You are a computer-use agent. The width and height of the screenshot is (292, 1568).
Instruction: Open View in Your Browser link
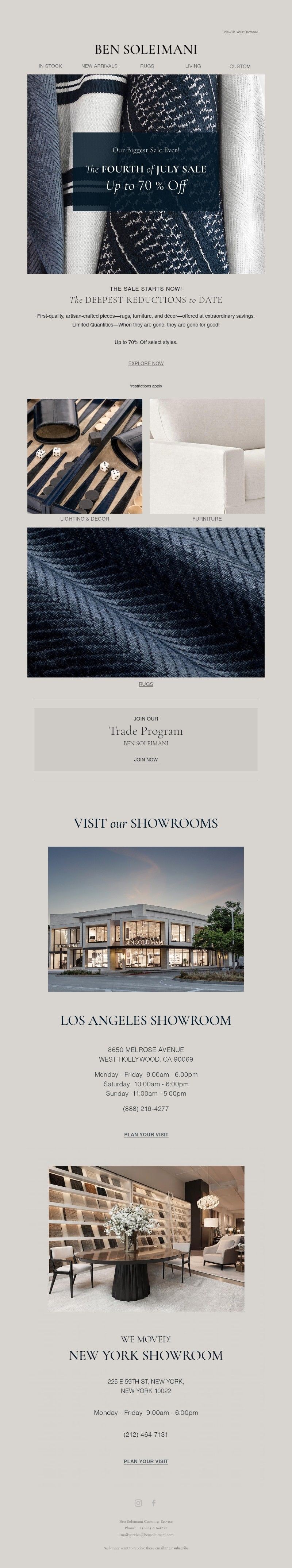[240, 32]
